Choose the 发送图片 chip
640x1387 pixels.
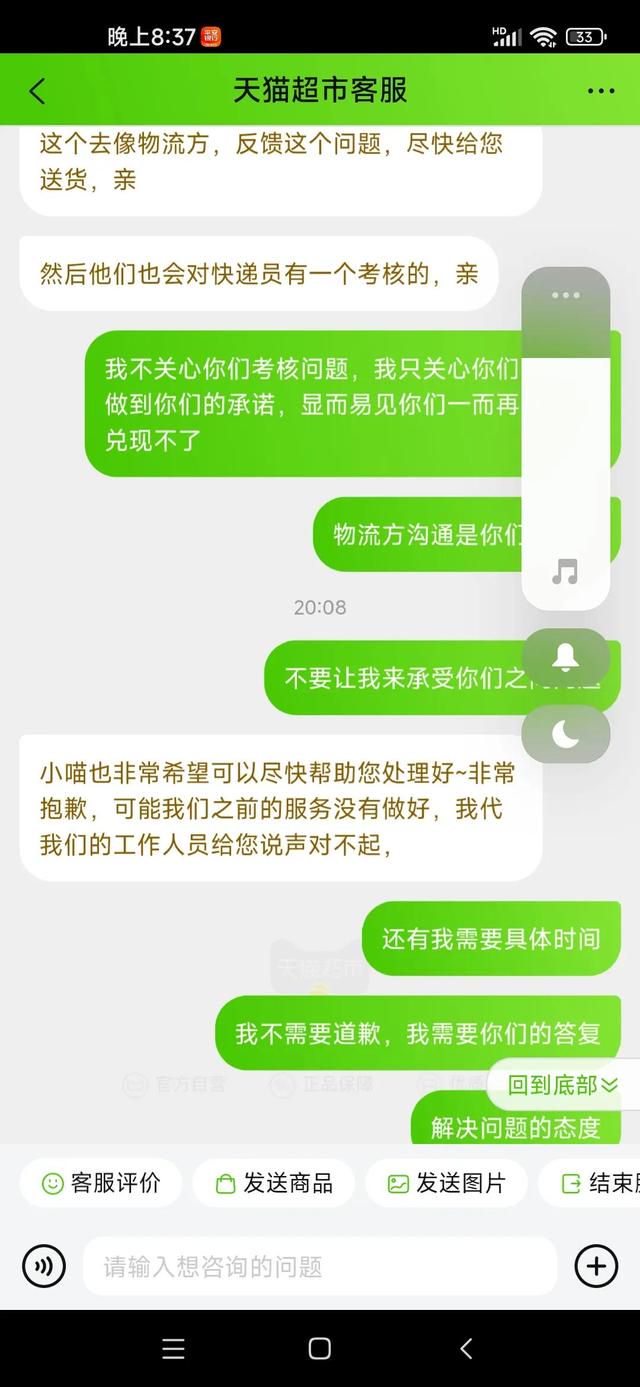pos(447,1183)
